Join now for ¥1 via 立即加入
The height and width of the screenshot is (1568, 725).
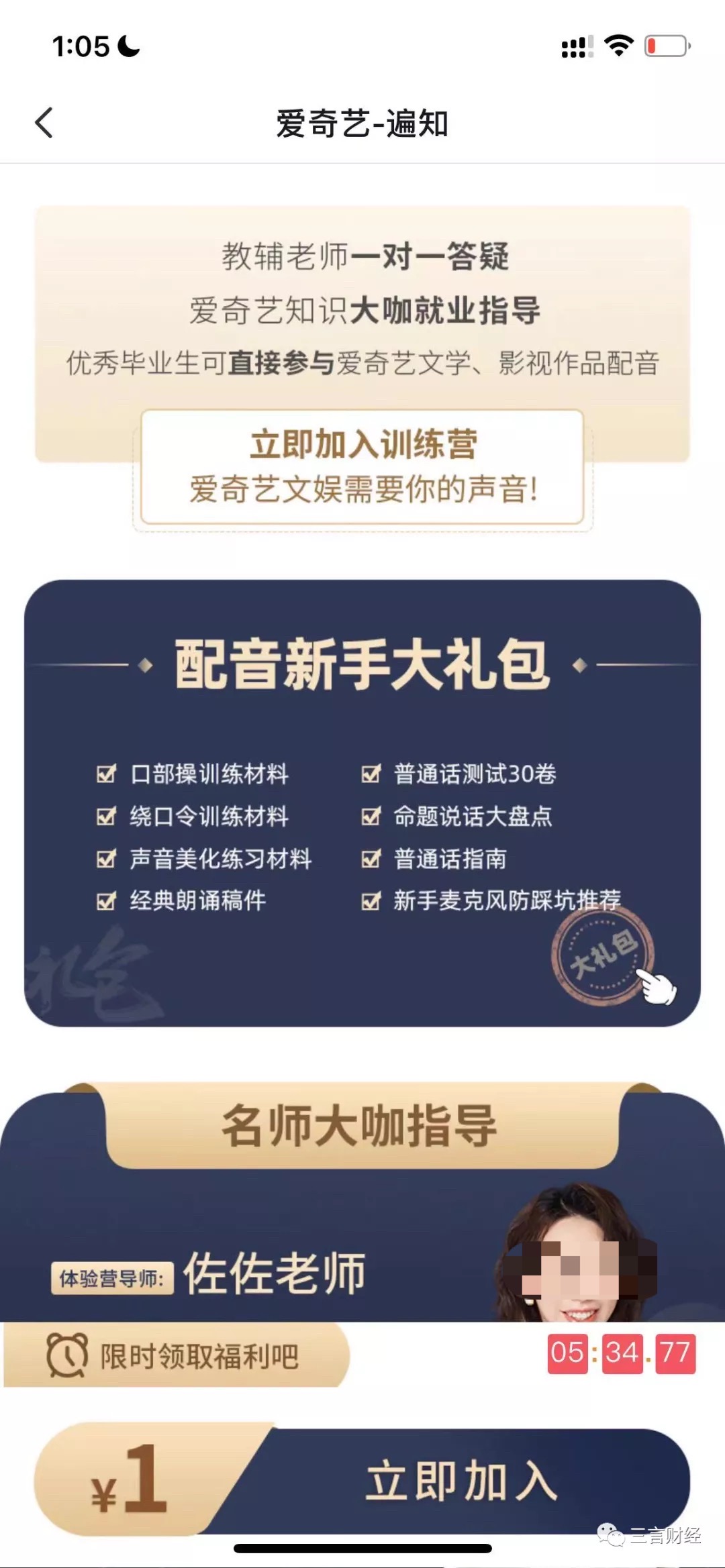click(x=462, y=1482)
